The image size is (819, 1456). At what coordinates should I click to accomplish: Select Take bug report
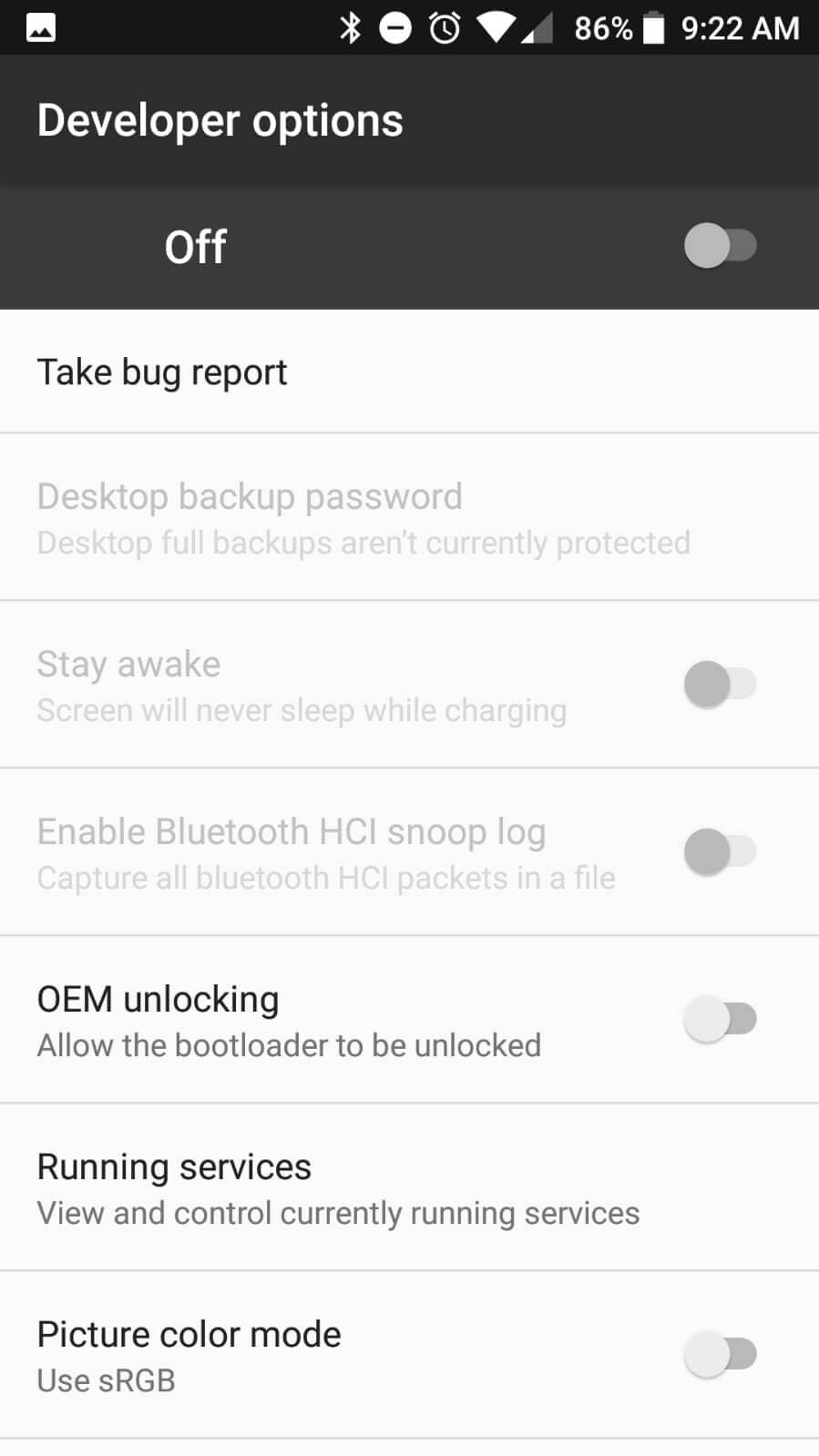(161, 372)
